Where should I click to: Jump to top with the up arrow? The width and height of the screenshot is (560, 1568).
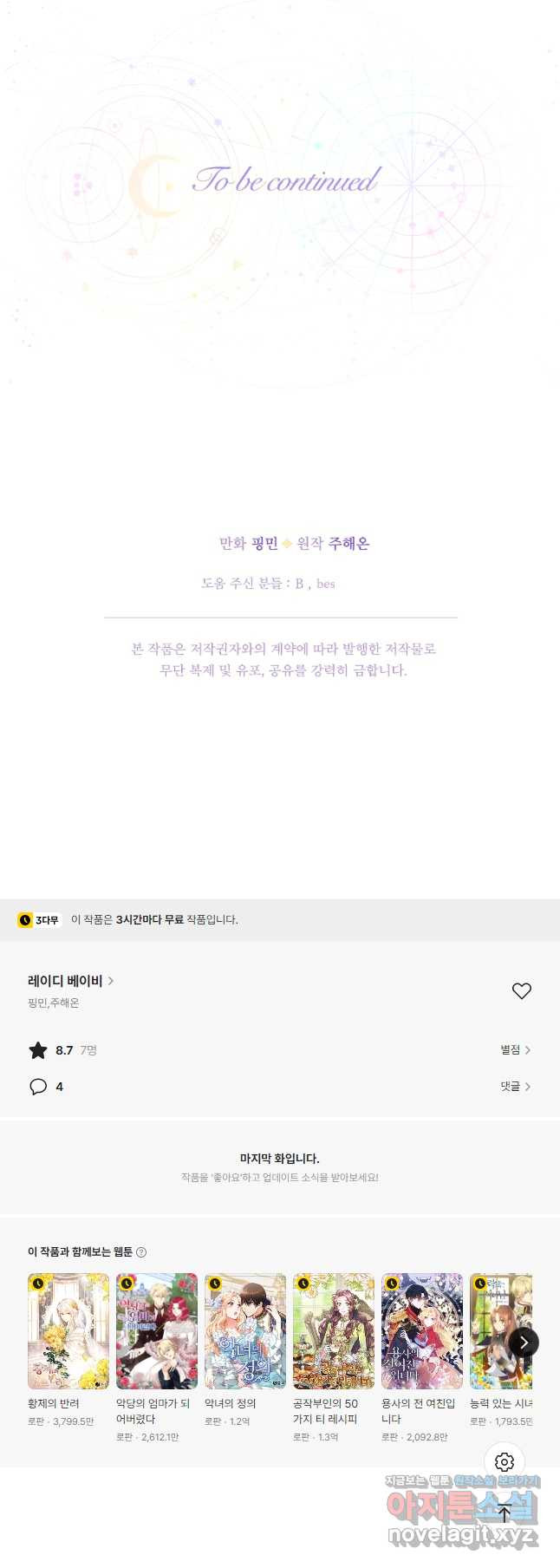[505, 1513]
